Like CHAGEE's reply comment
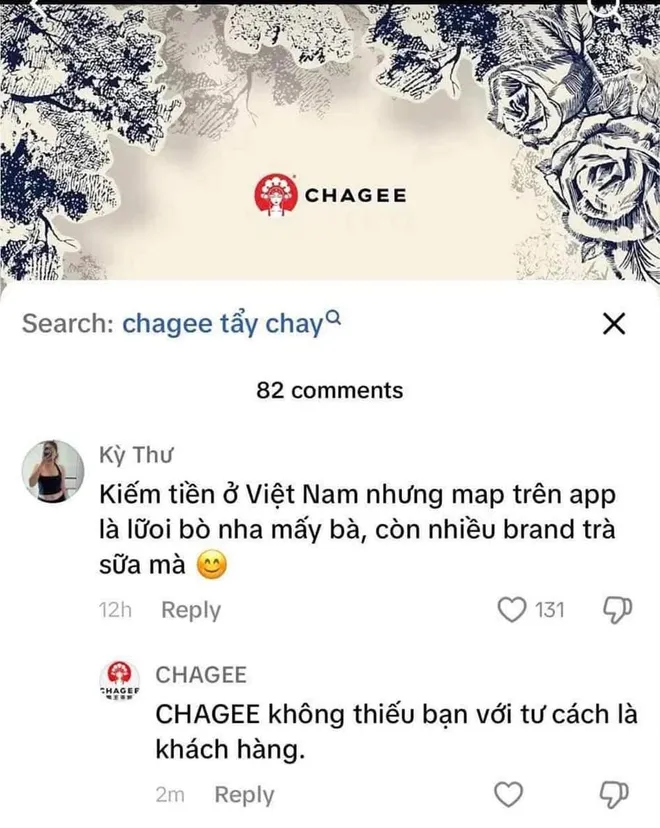The image size is (660, 828). click(x=510, y=795)
